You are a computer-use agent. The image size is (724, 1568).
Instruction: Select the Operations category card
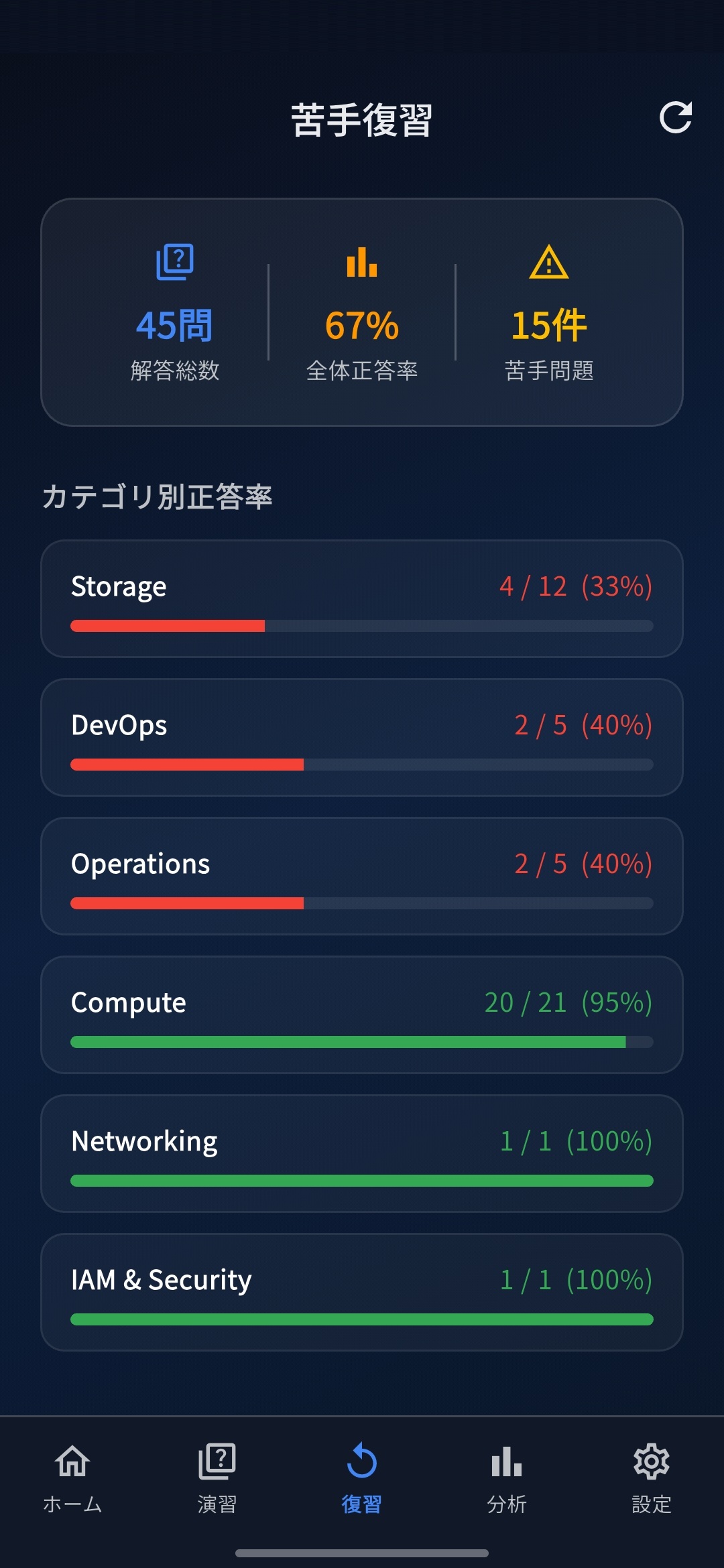click(361, 876)
